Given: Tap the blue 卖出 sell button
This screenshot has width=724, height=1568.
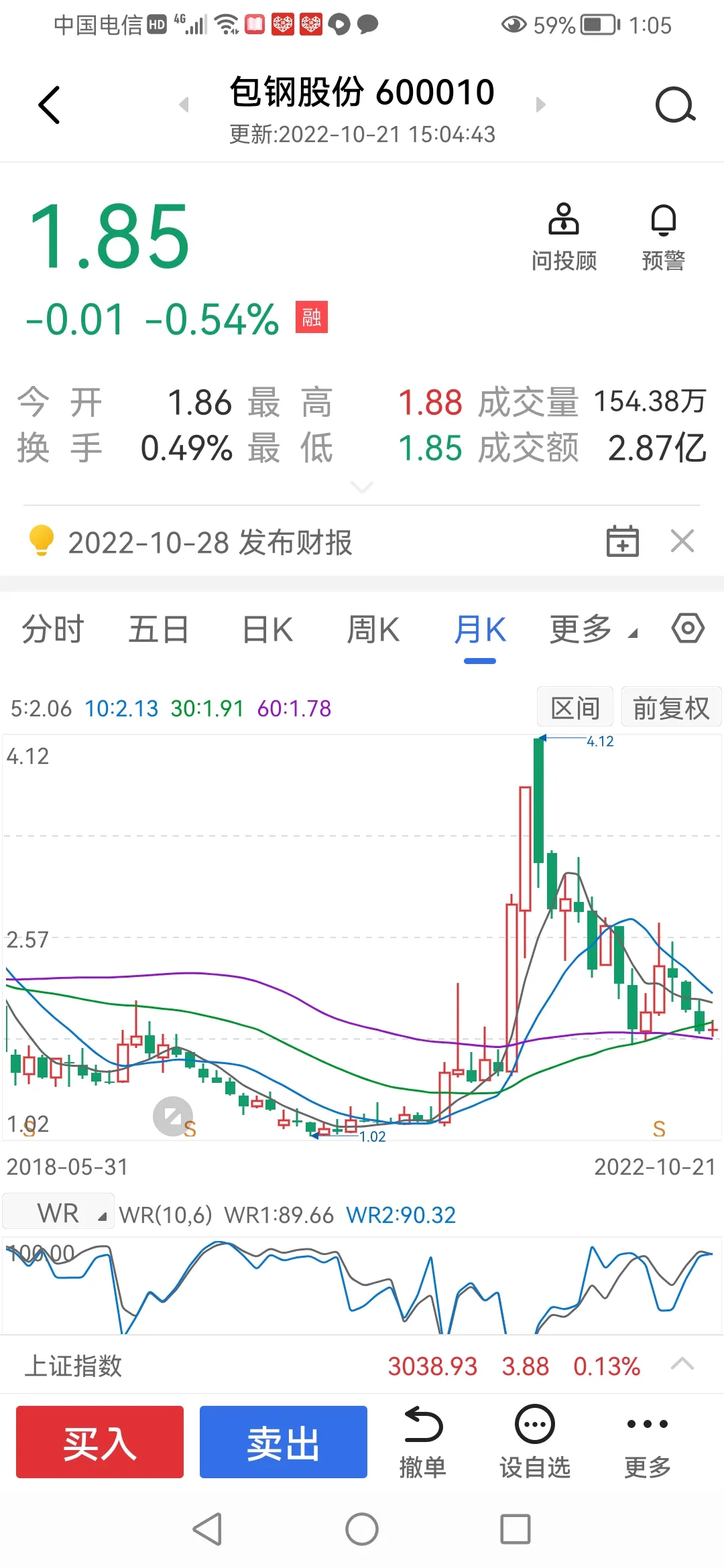Looking at the screenshot, I should pos(284,1441).
